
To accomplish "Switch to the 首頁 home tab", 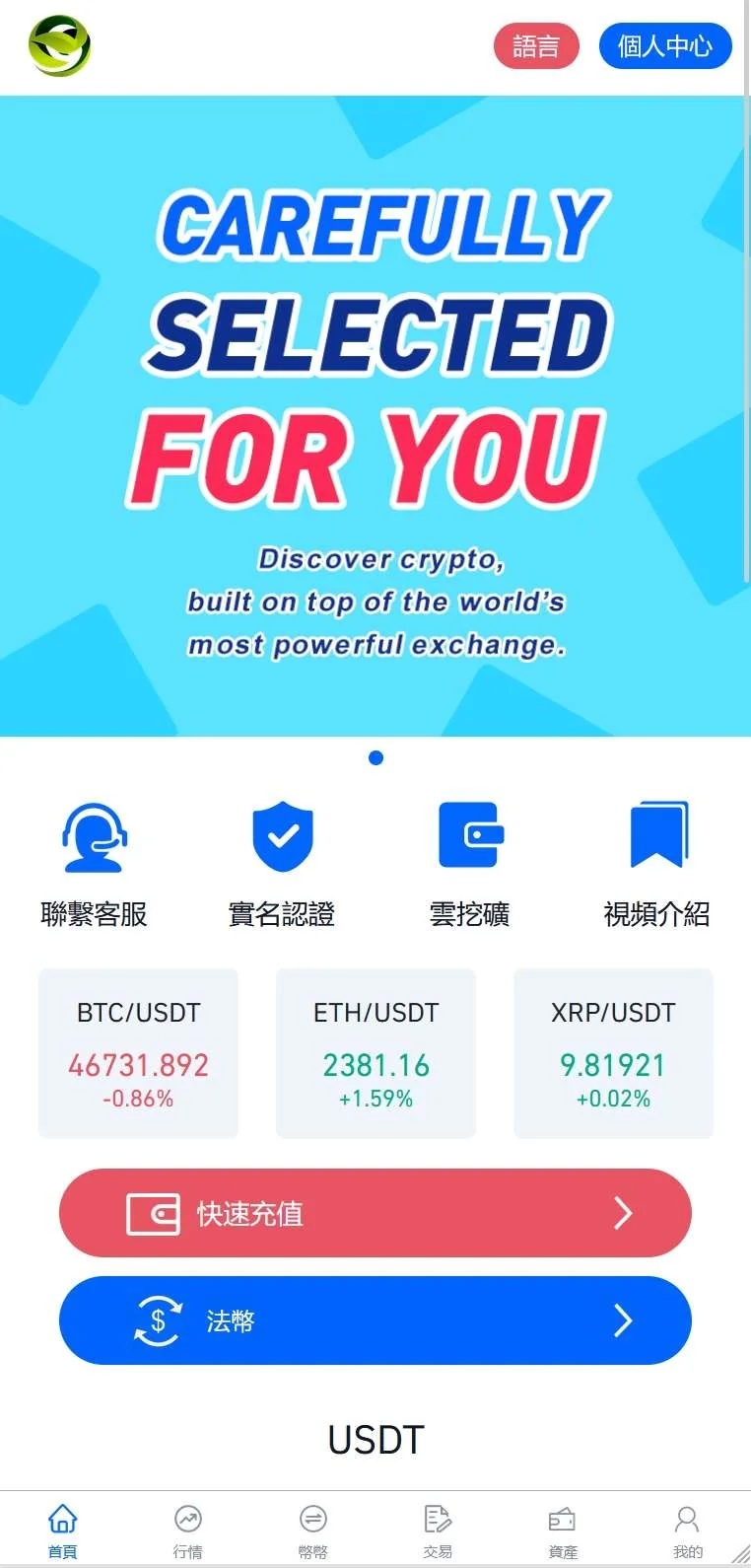I will click(x=63, y=1531).
